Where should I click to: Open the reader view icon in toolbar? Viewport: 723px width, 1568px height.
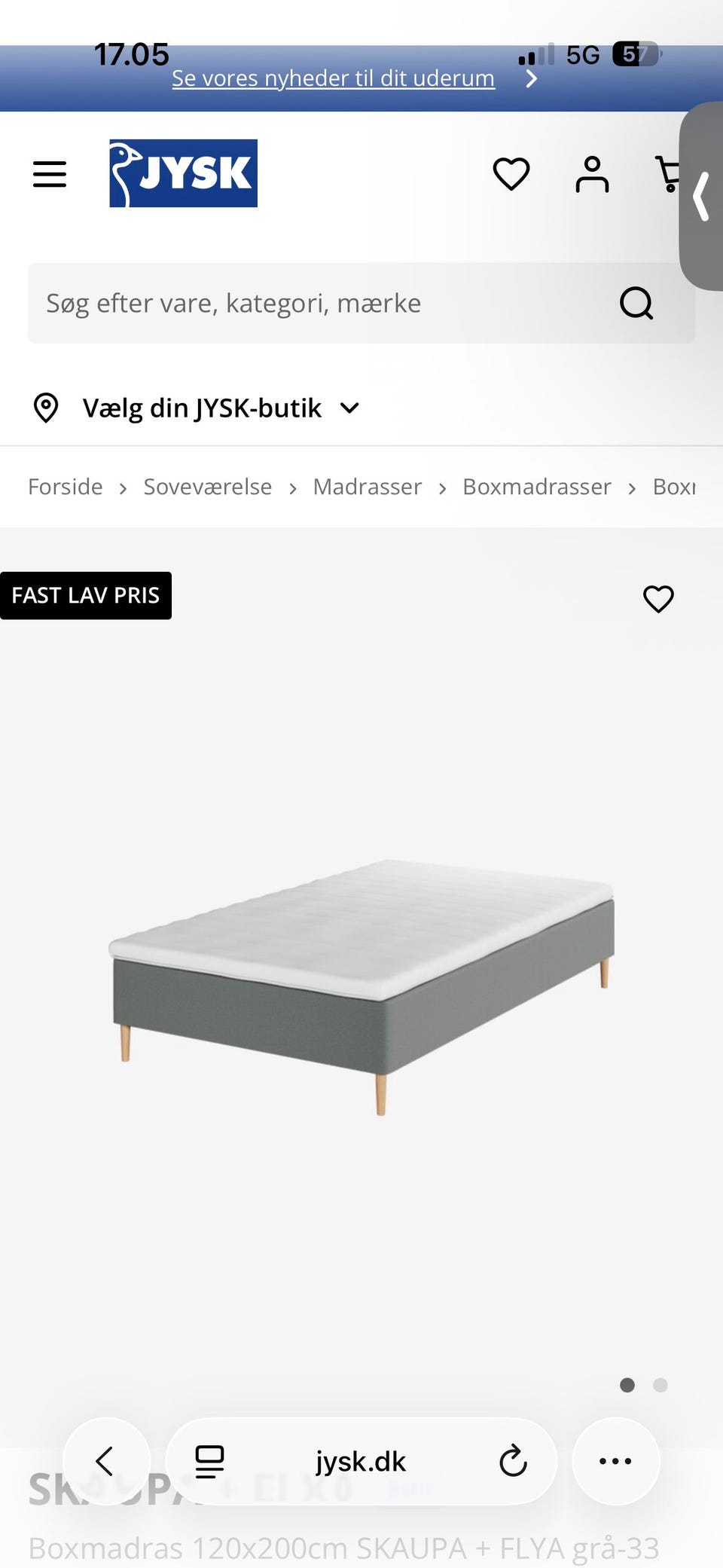tap(209, 1460)
